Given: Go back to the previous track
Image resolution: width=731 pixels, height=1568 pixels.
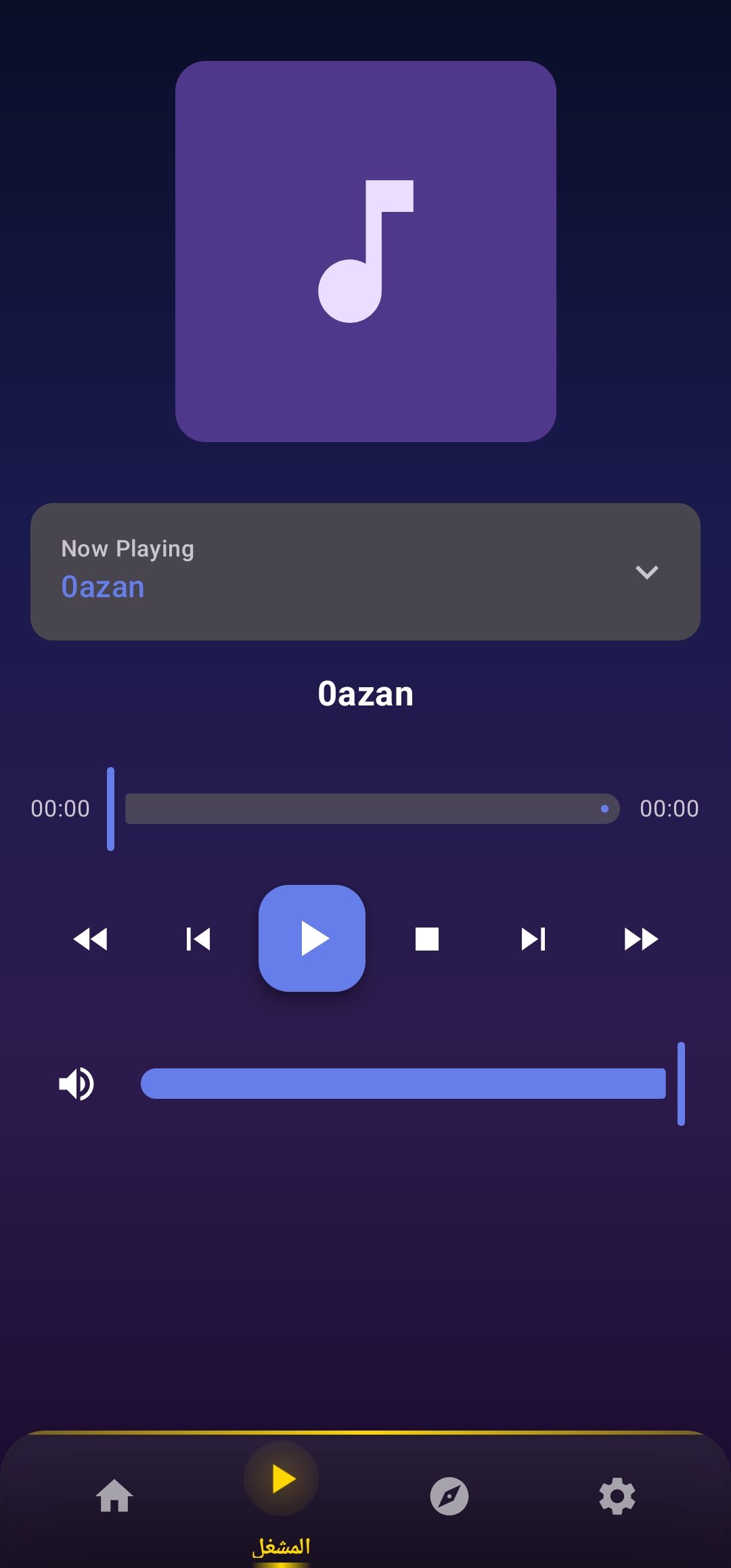Looking at the screenshot, I should 198,939.
